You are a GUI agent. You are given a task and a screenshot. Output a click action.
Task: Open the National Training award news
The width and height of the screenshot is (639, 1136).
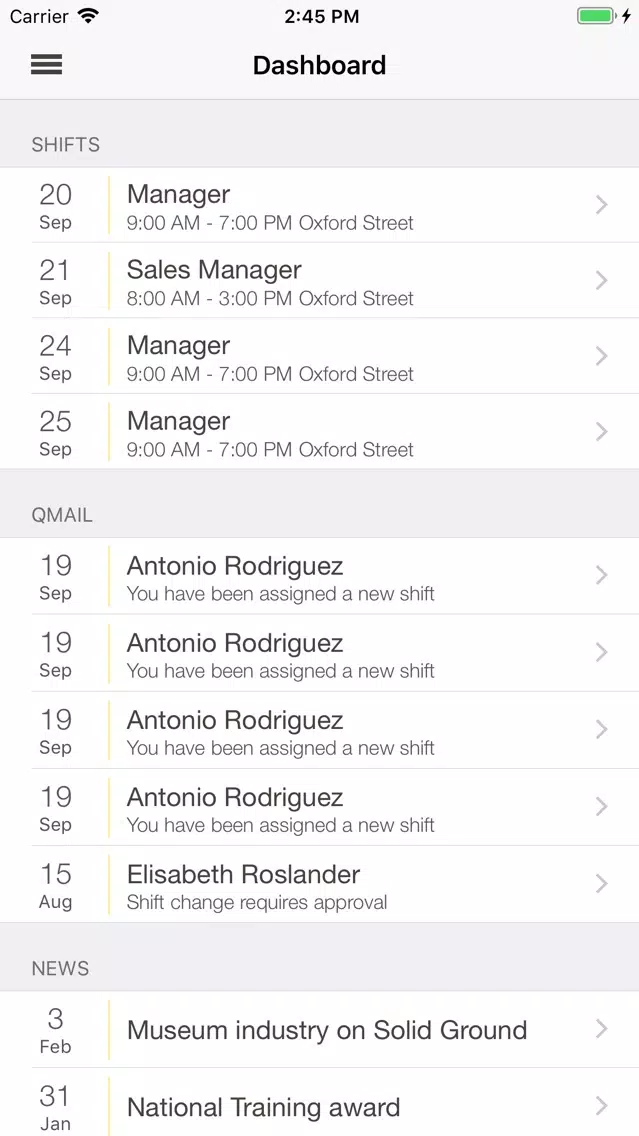320,1103
